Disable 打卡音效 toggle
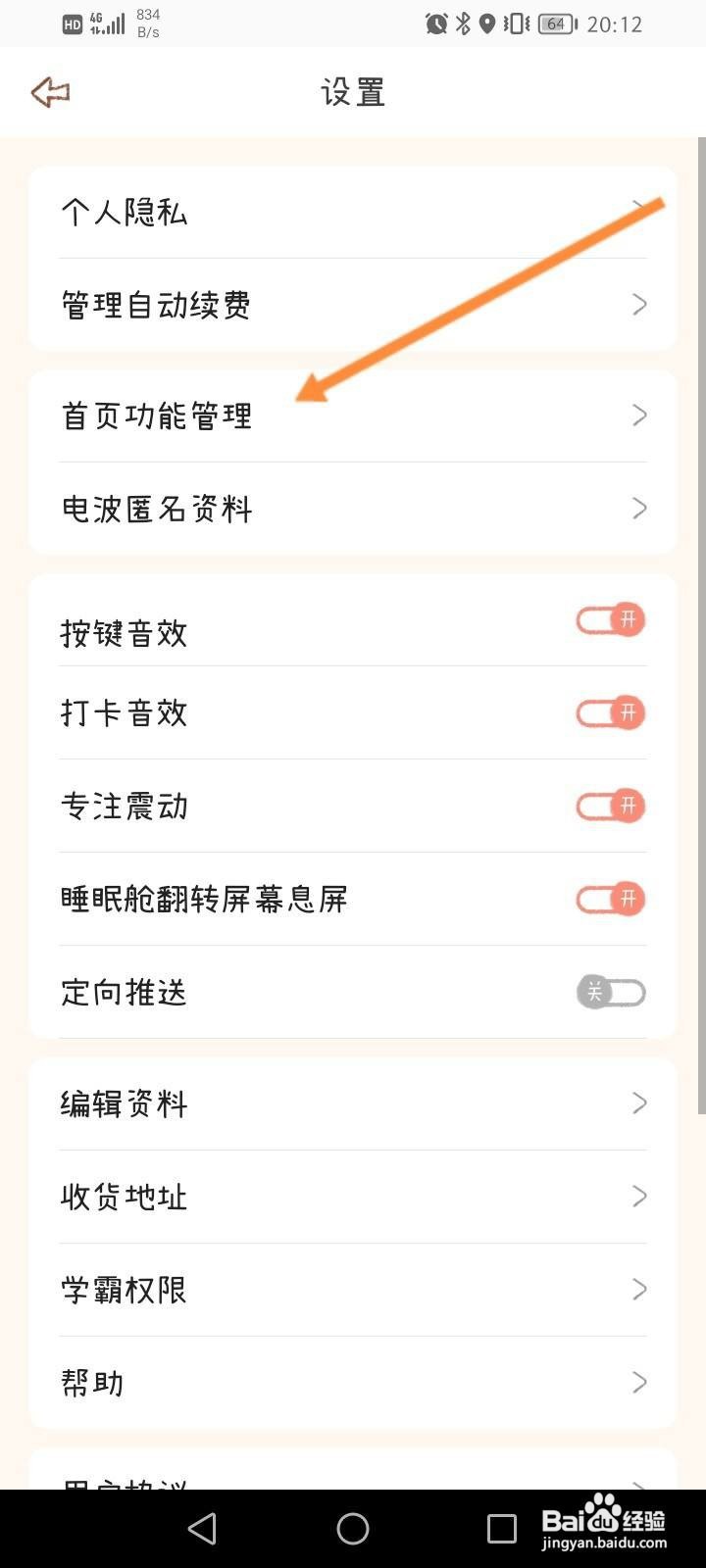This screenshot has height=1568, width=706. tap(610, 712)
